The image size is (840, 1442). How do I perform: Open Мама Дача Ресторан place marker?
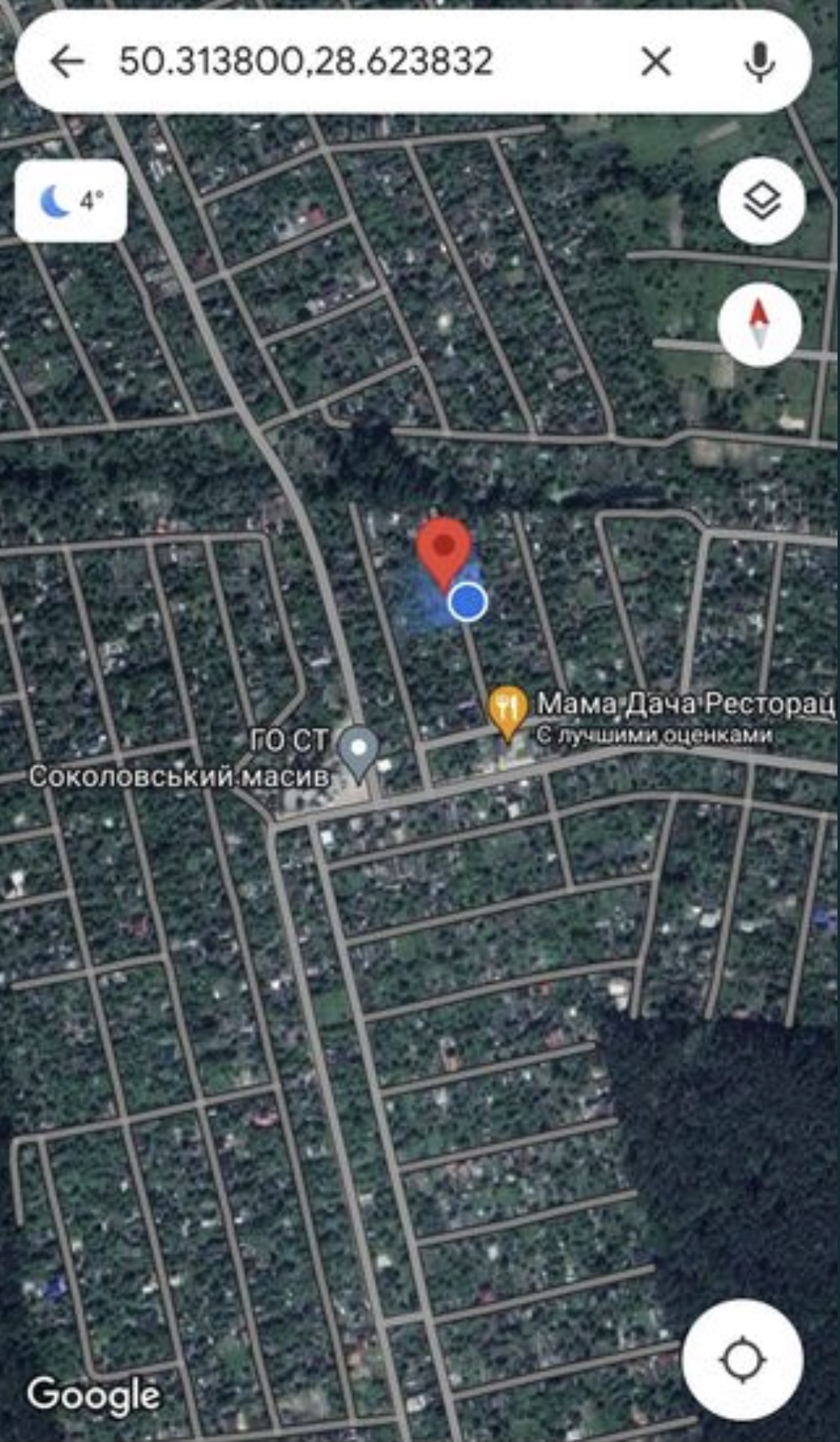coord(507,712)
